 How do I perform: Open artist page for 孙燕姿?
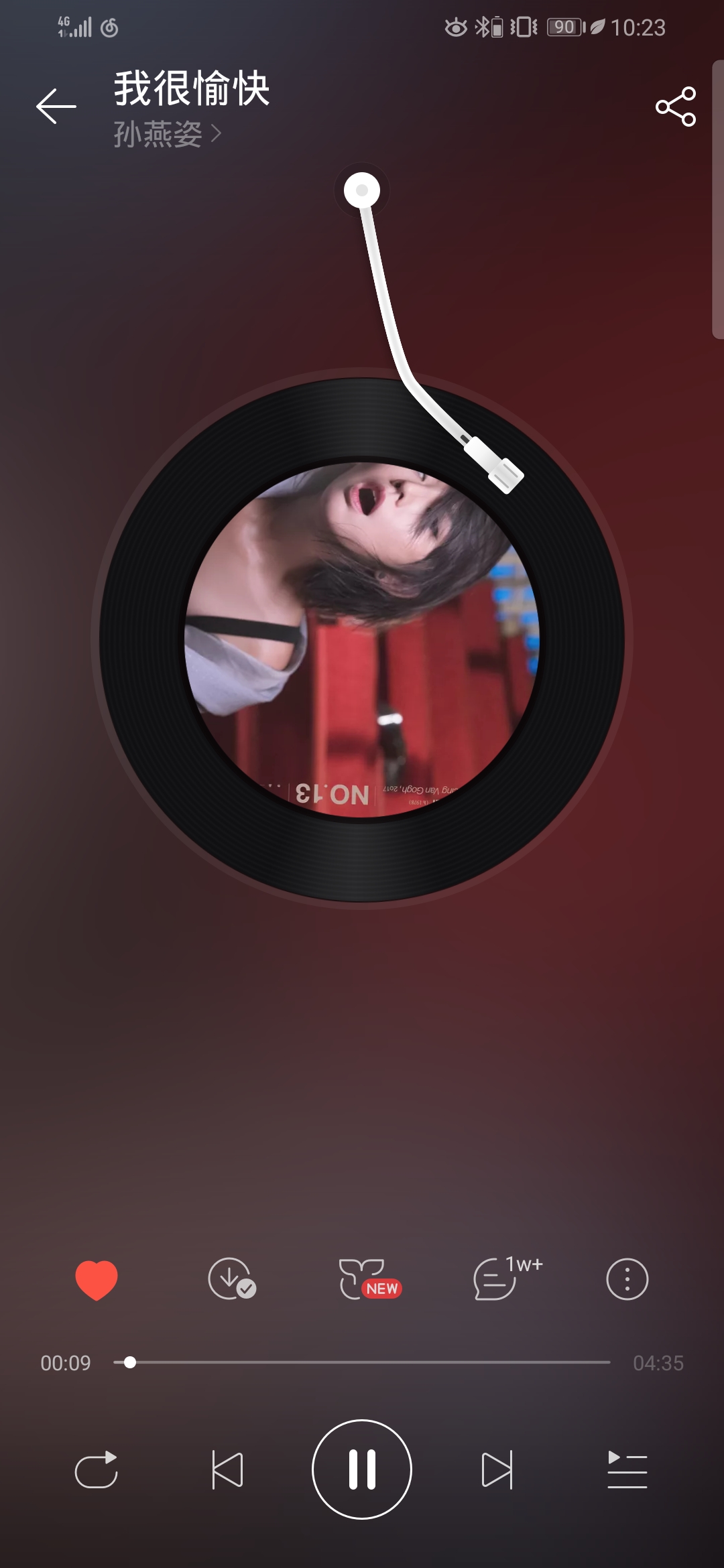tap(167, 134)
